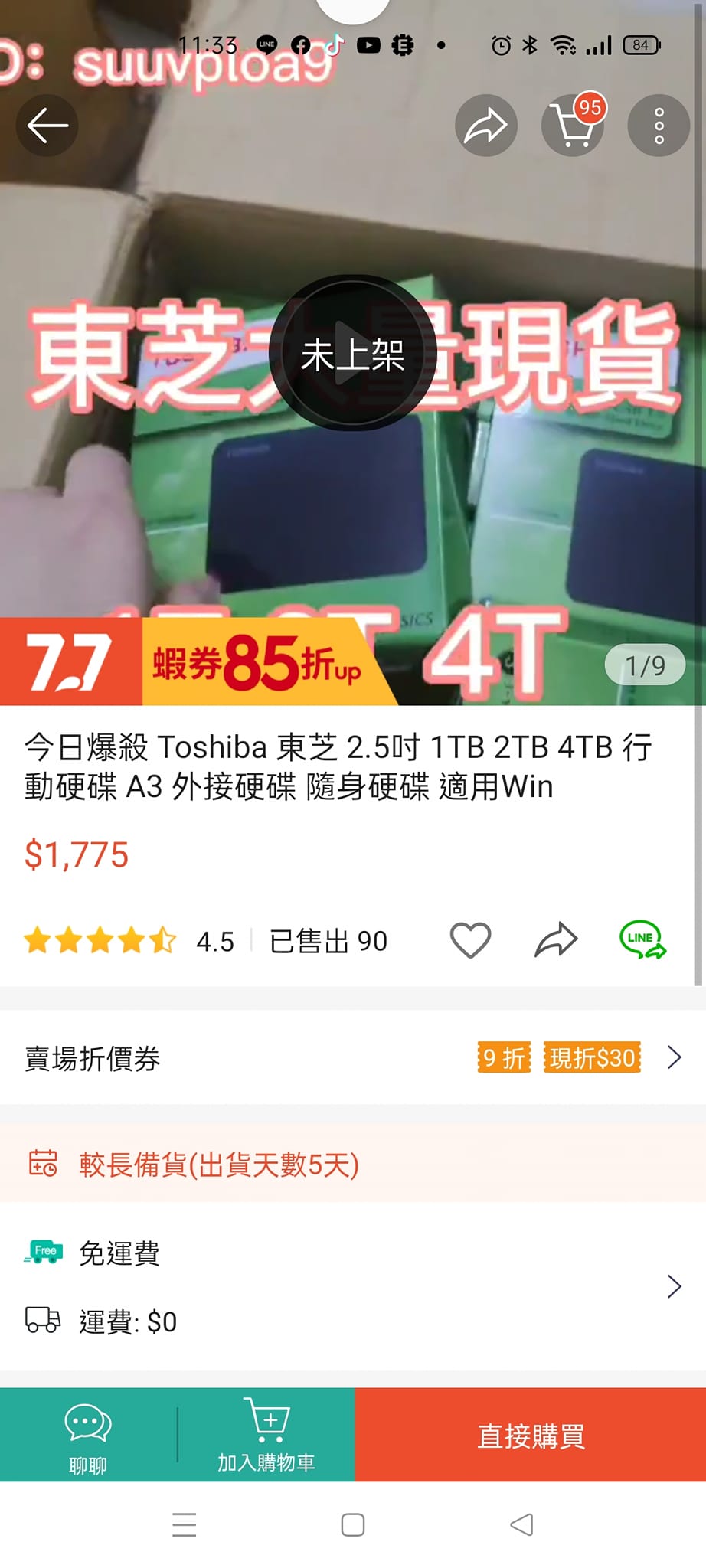Tap share arrow beside the heart icon
Screen dimensions: 706x1568
(x=555, y=940)
